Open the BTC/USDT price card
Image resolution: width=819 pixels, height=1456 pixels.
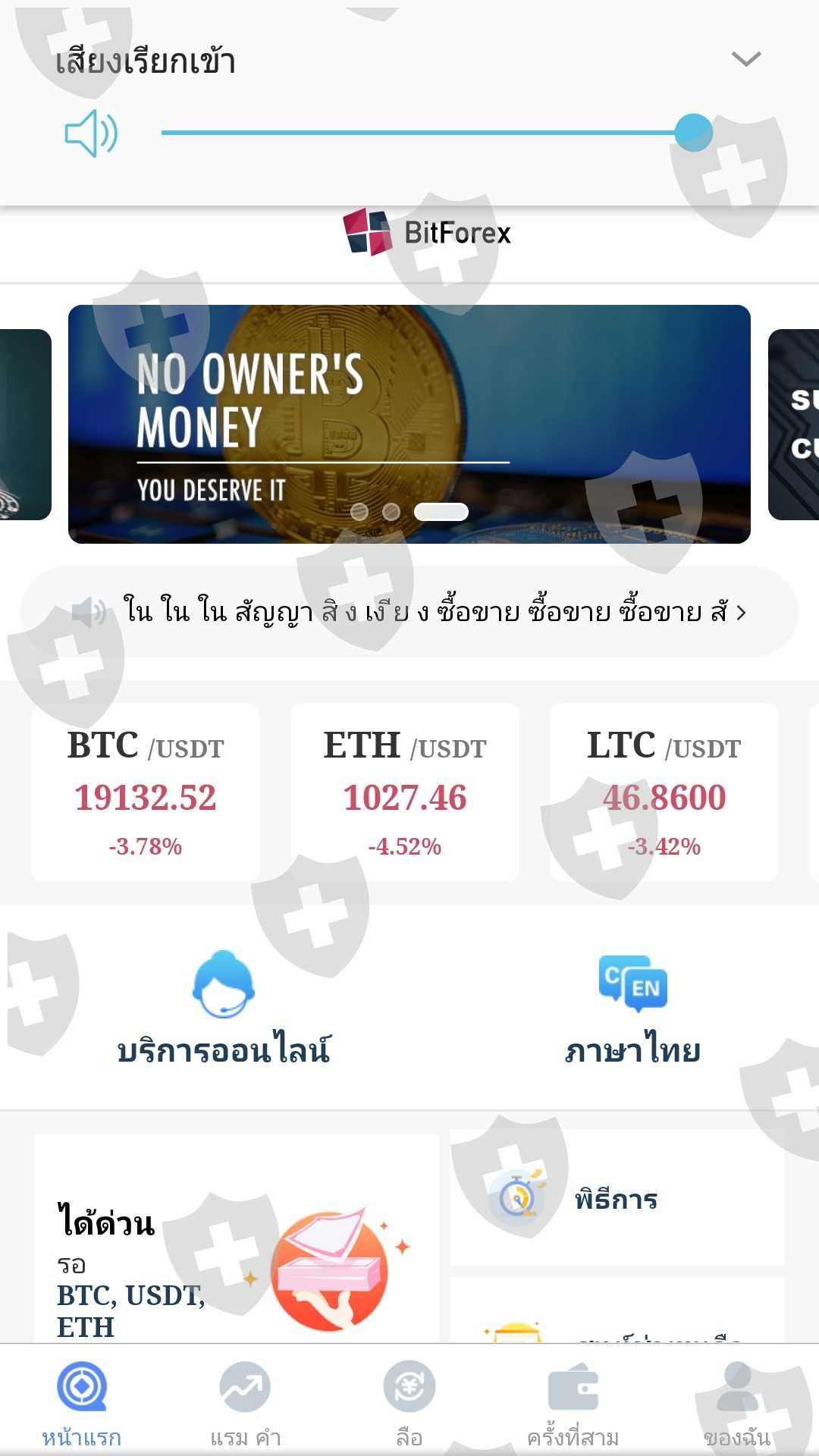(146, 792)
